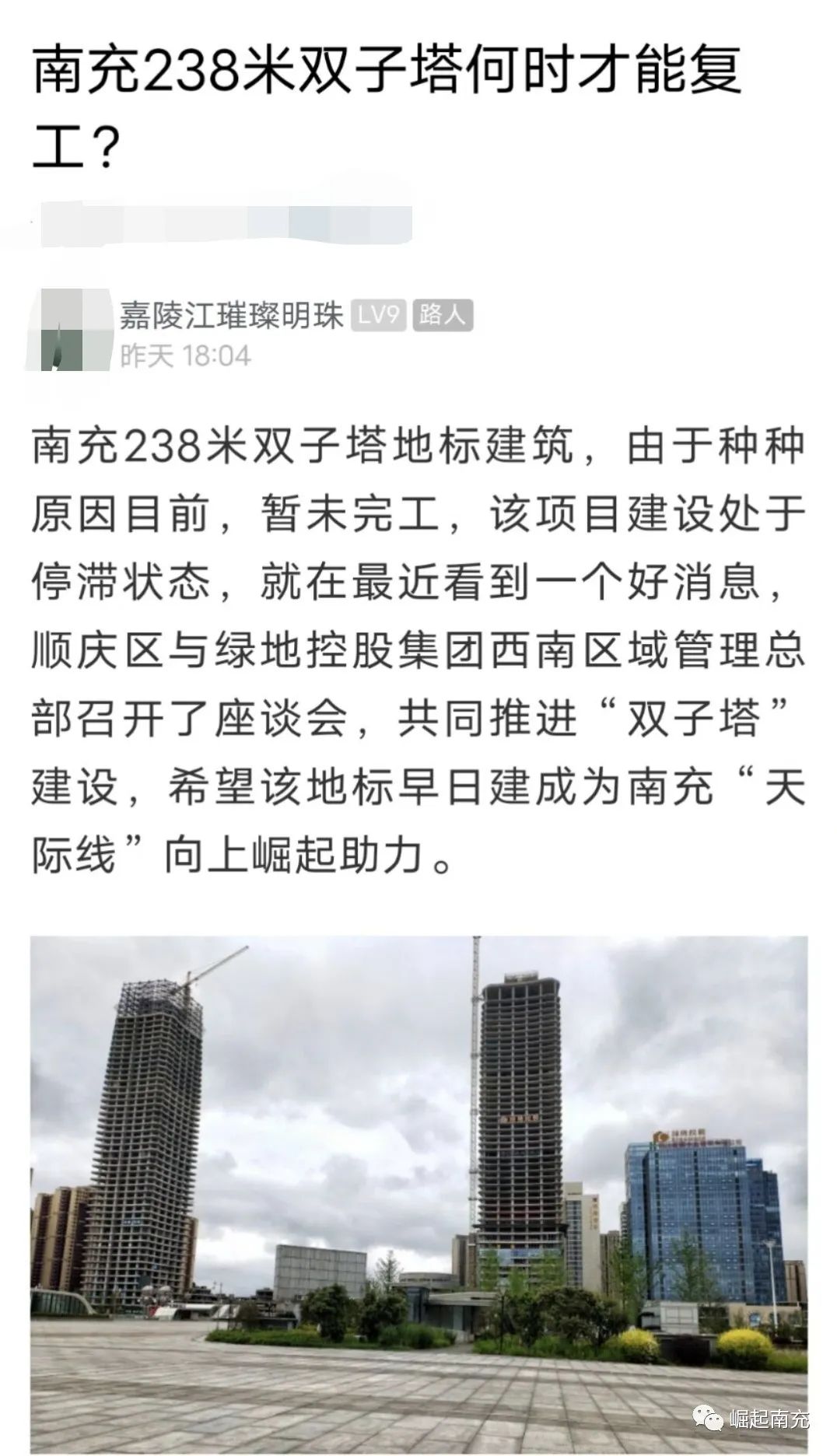
Task: Open 嘉陵江璀璨明珠's user profile
Action: tap(231, 316)
